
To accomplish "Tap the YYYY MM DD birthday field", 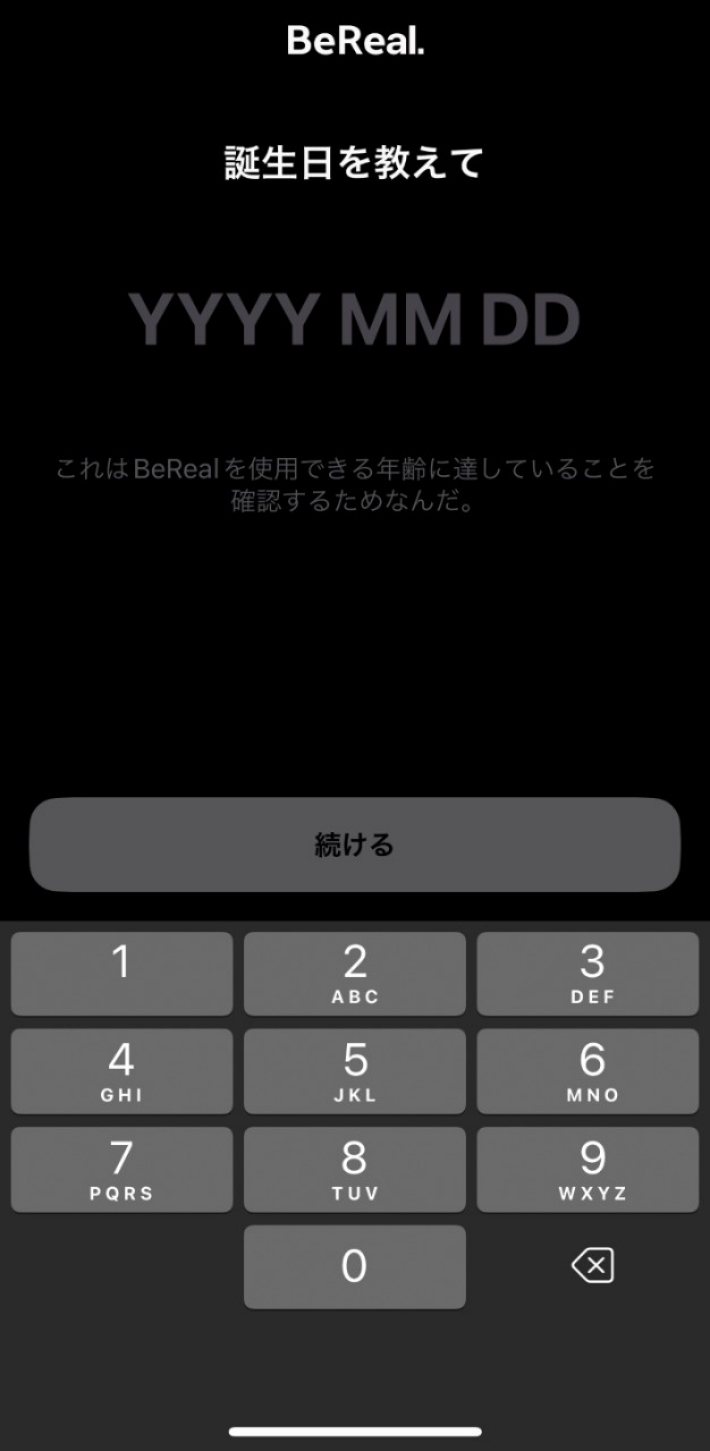I will pos(354,320).
